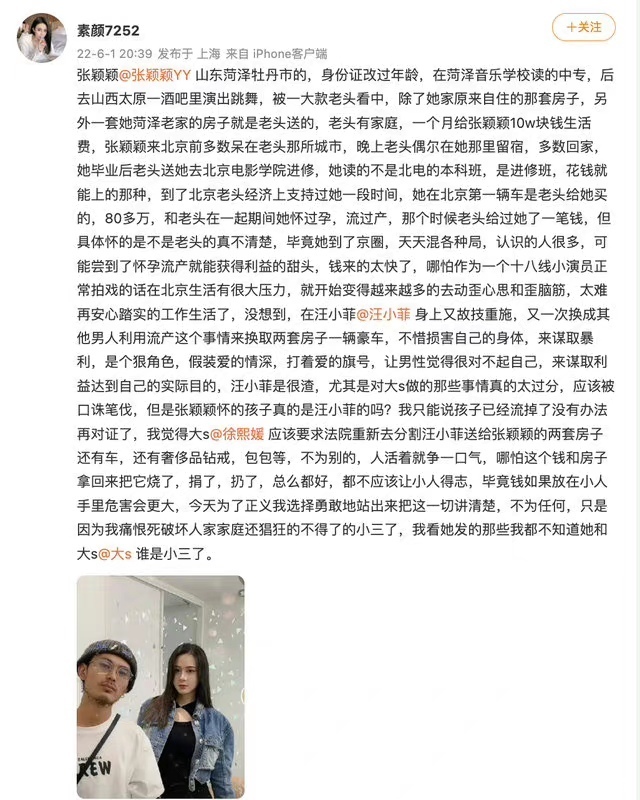640x800 pixels.
Task: Open 素颜7252's profile avatar
Action: [x=41, y=38]
